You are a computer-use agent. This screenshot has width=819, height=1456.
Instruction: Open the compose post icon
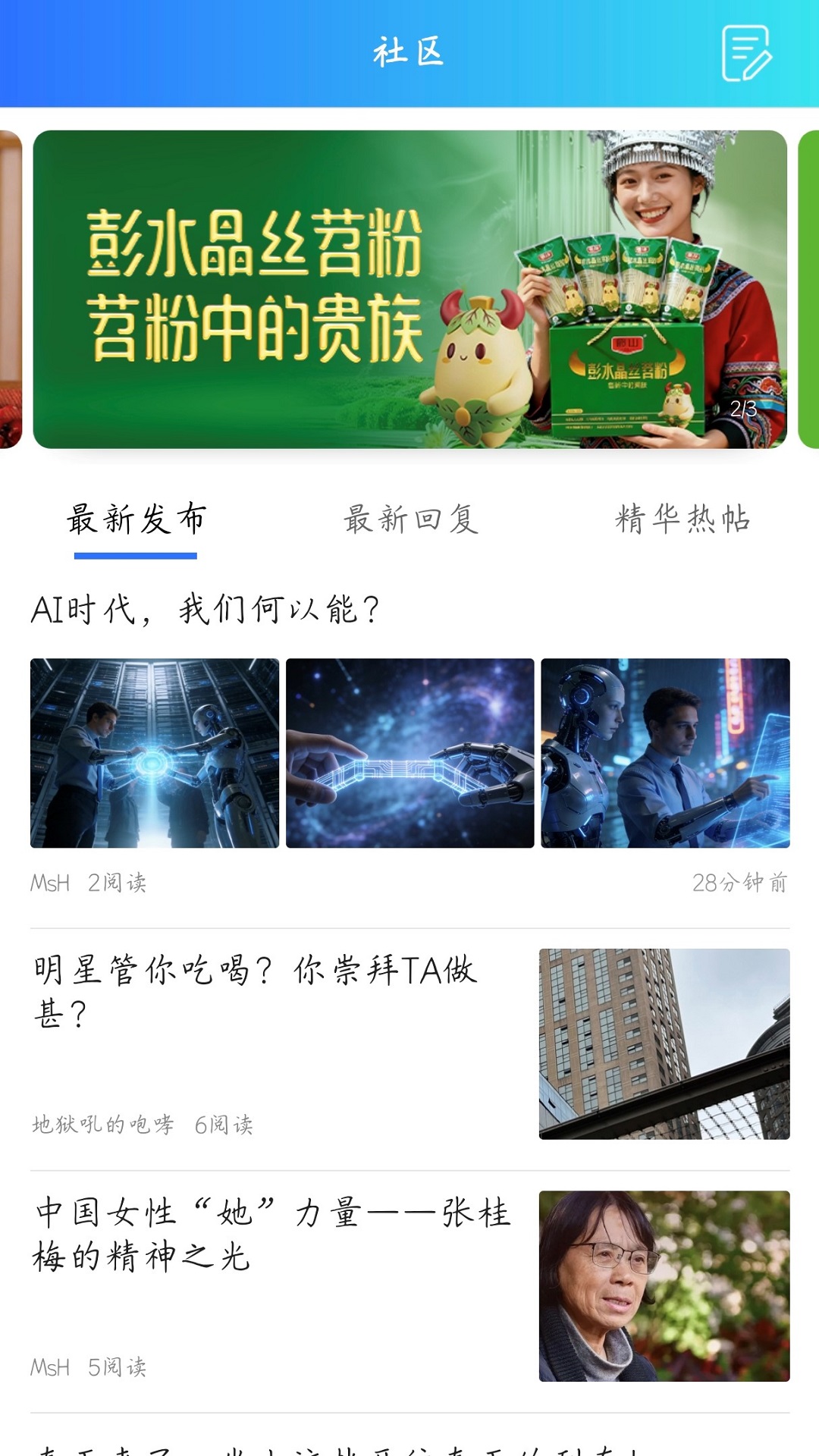tap(747, 55)
